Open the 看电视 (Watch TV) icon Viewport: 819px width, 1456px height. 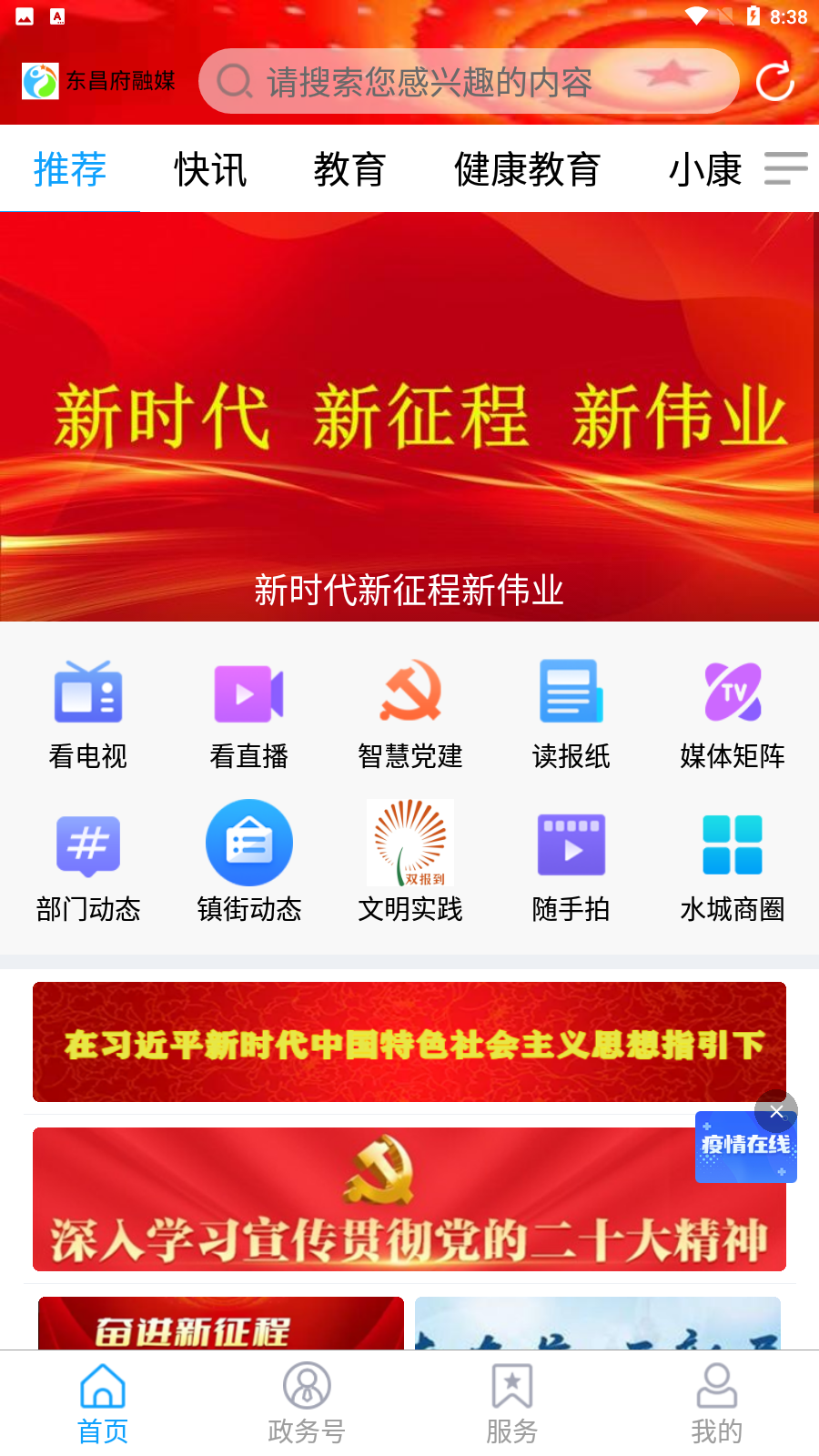tap(88, 713)
